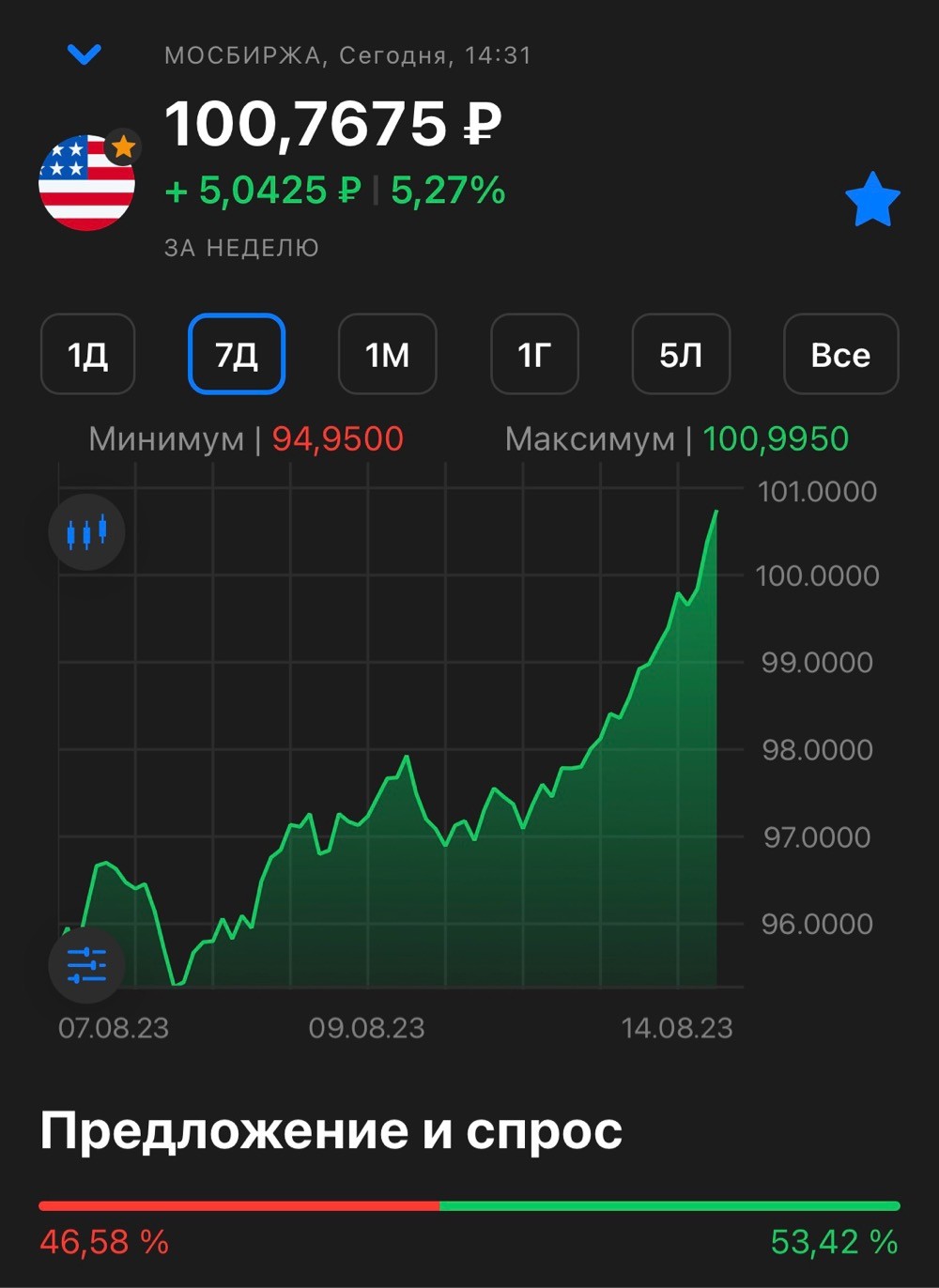
Task: Show the 1Г chart range
Action: pos(534,354)
